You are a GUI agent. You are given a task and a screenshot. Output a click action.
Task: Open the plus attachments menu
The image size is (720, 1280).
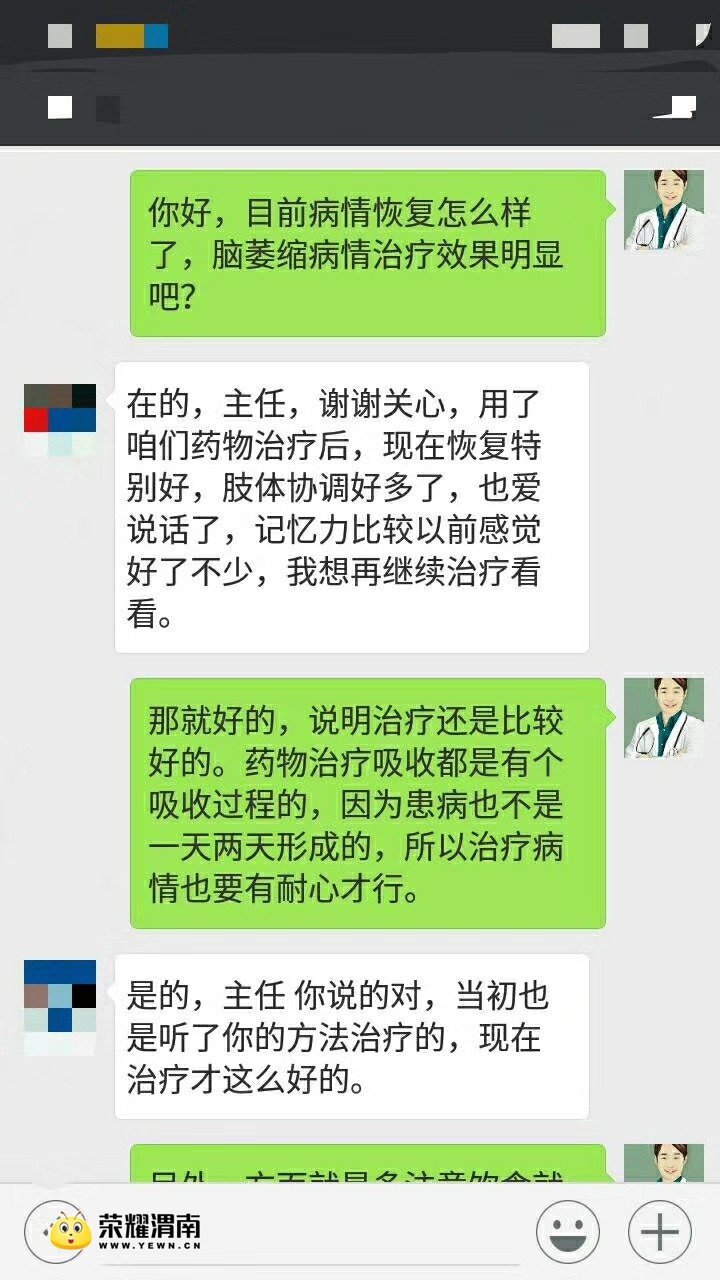pos(659,1232)
